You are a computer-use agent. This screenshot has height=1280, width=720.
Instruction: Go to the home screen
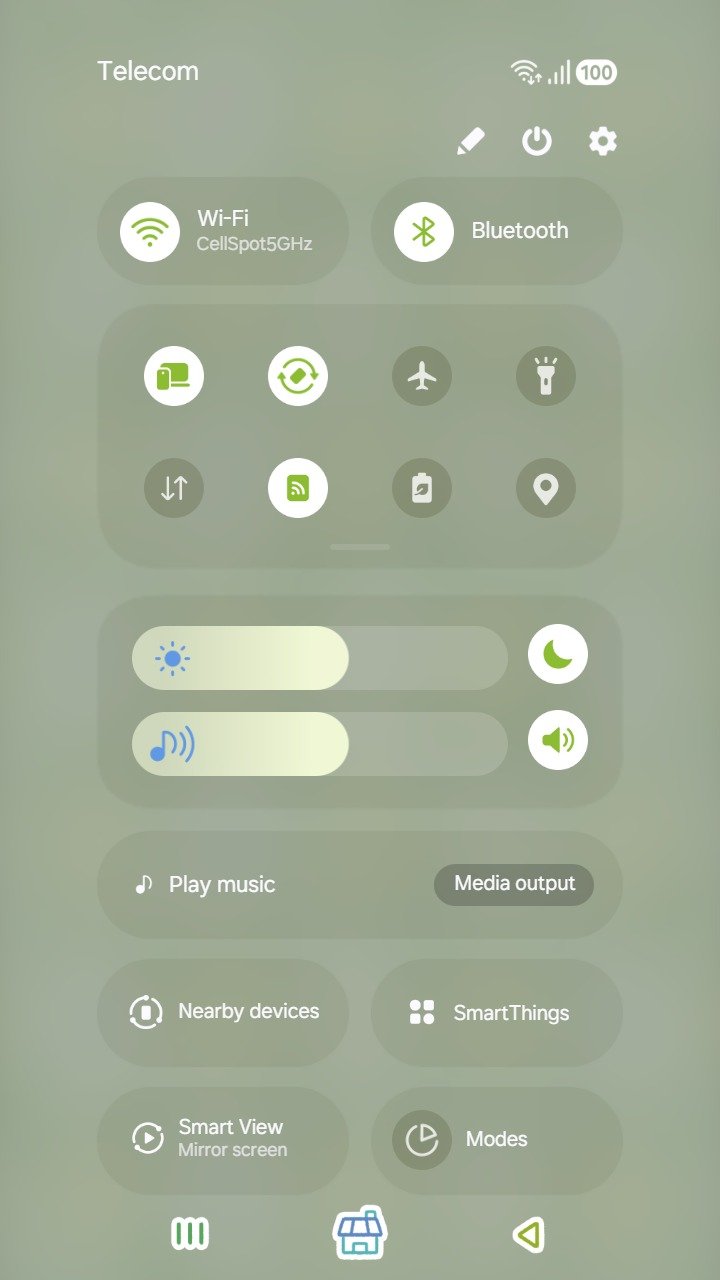(x=360, y=1231)
